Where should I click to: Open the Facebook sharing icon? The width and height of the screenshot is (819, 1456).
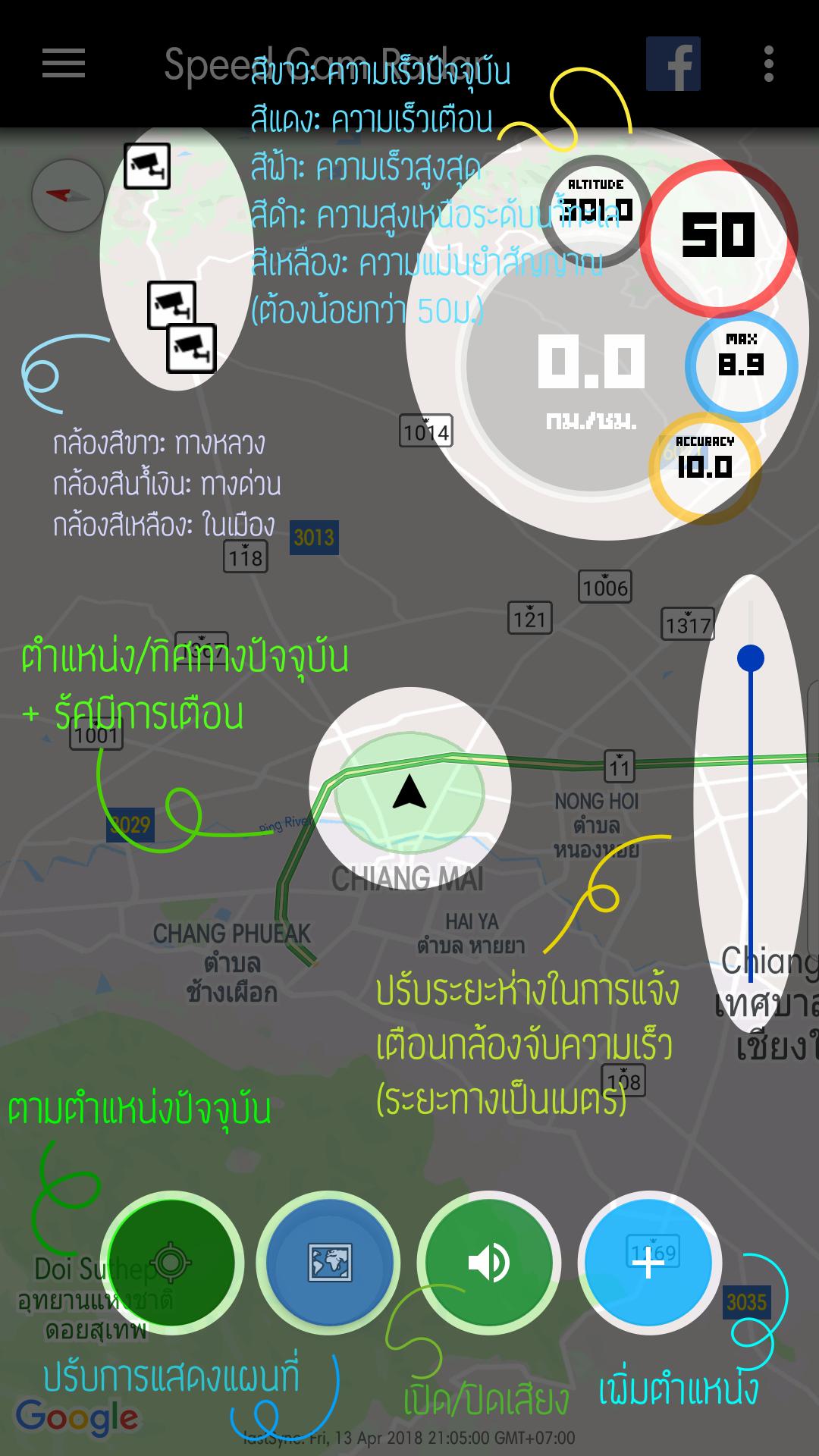click(x=675, y=64)
